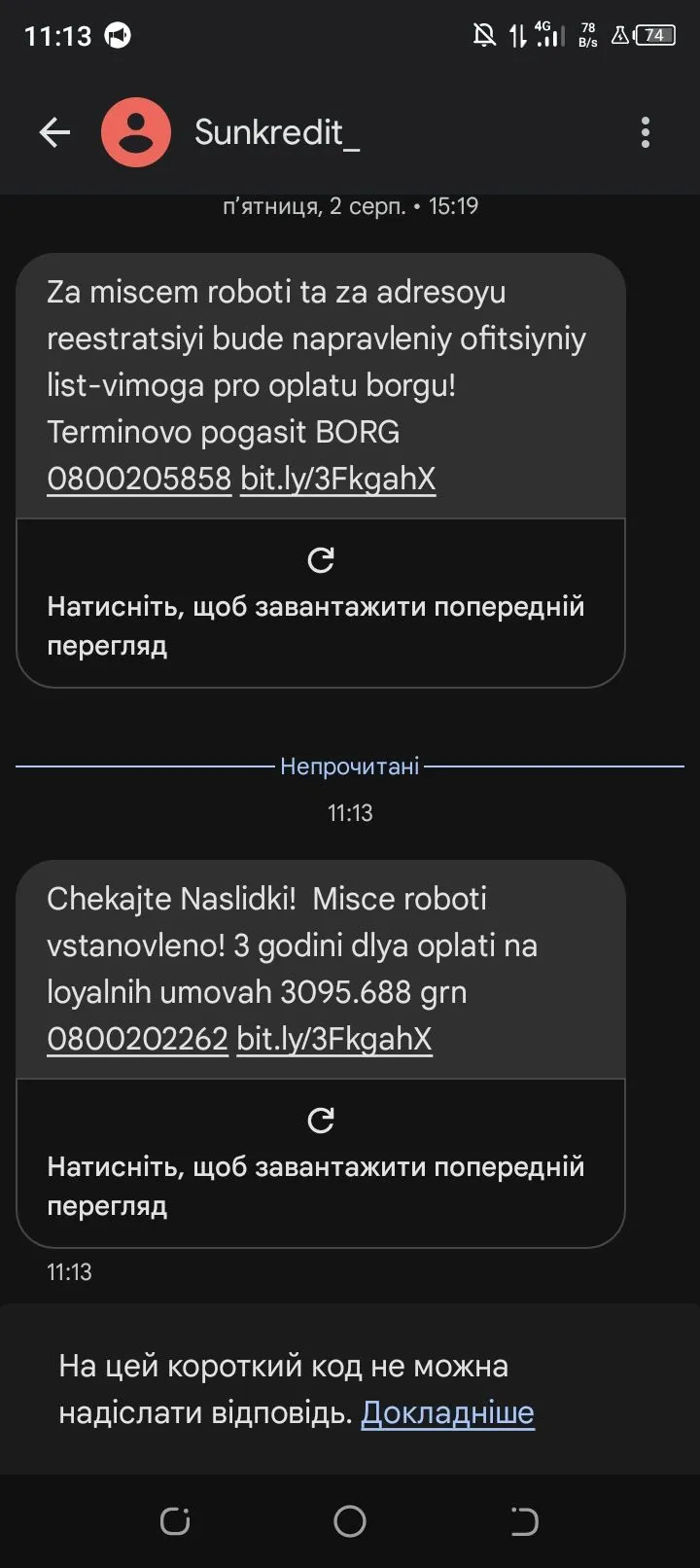Tap the system home button

click(x=350, y=1521)
